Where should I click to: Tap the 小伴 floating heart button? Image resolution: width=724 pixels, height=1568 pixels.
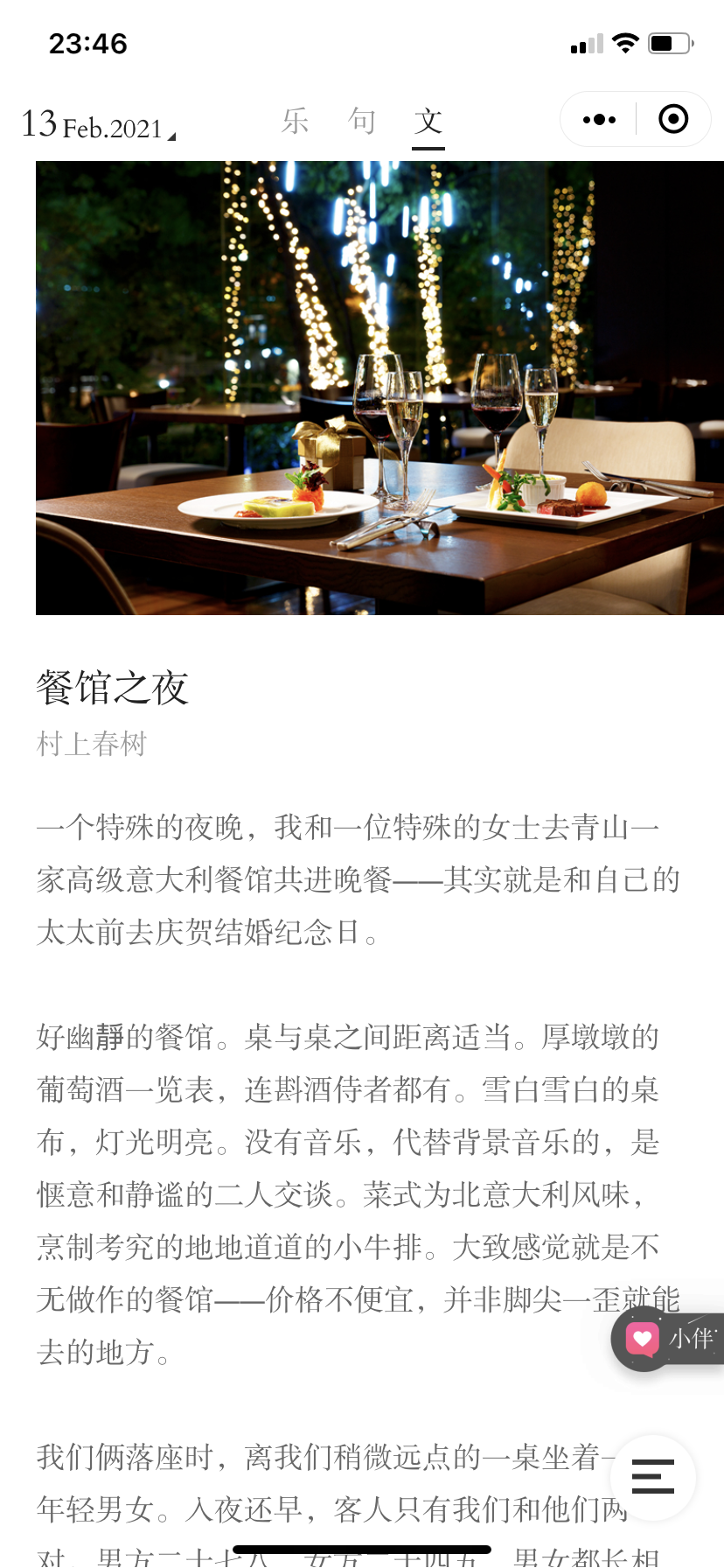[x=667, y=1338]
